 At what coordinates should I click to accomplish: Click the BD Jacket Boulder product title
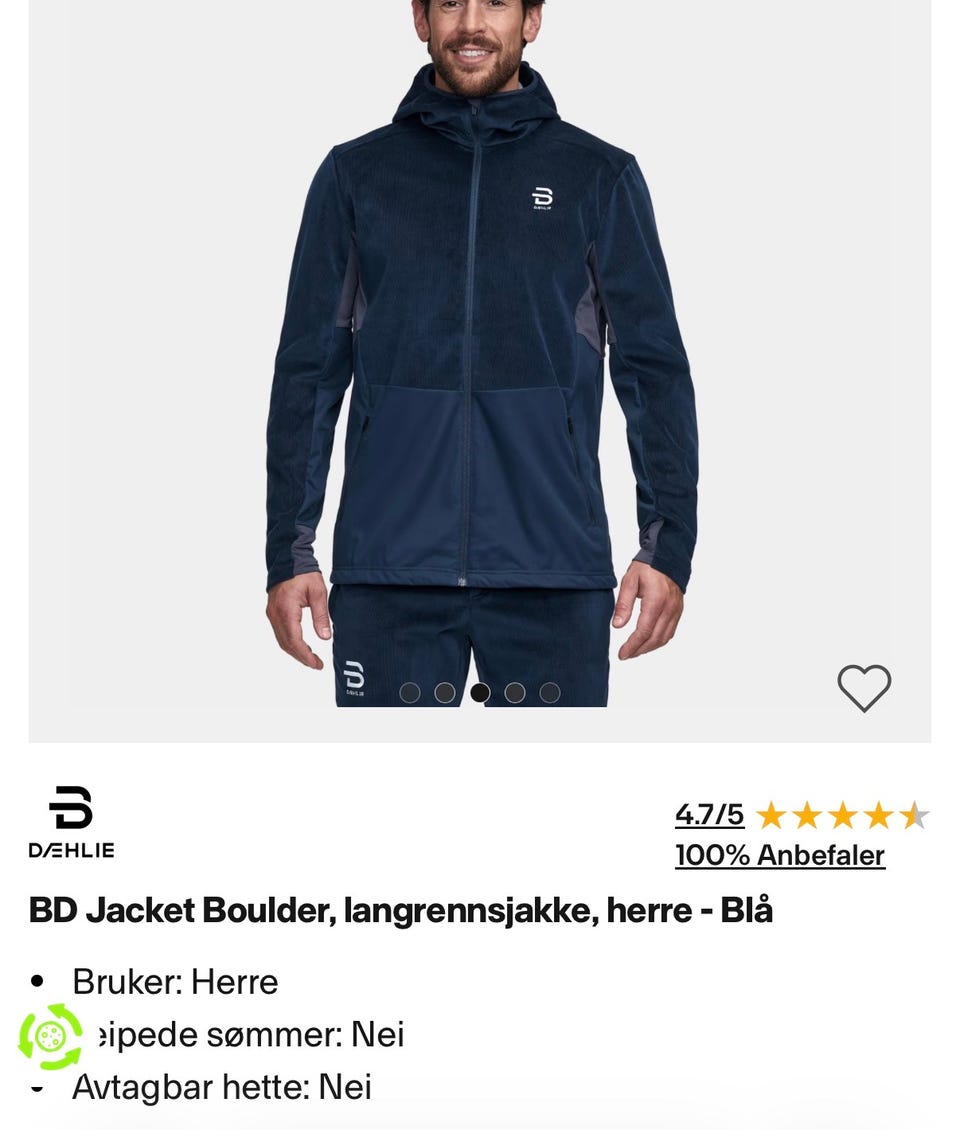(398, 910)
